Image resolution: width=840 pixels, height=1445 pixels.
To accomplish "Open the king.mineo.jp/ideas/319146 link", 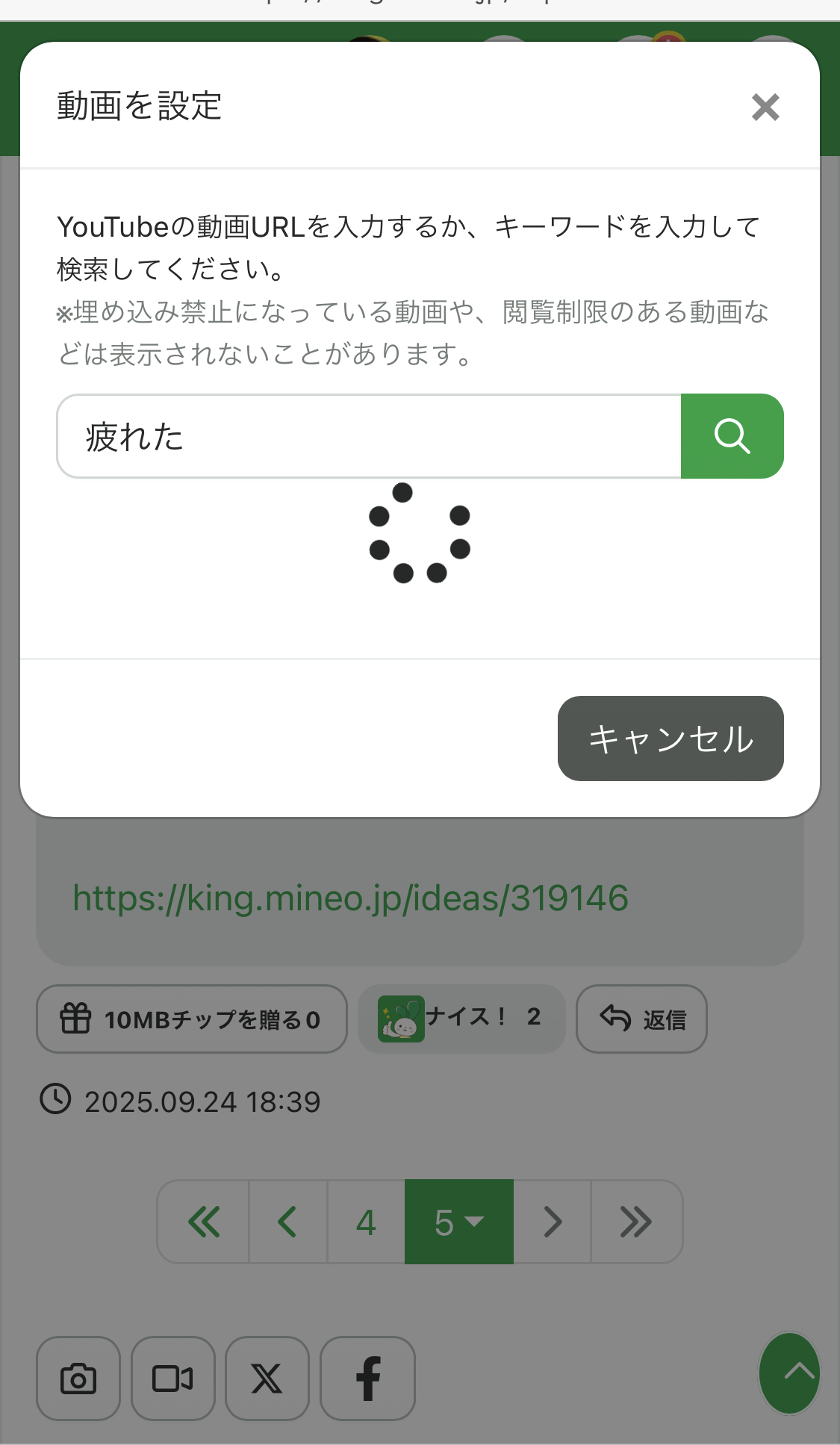I will pyautogui.click(x=350, y=898).
